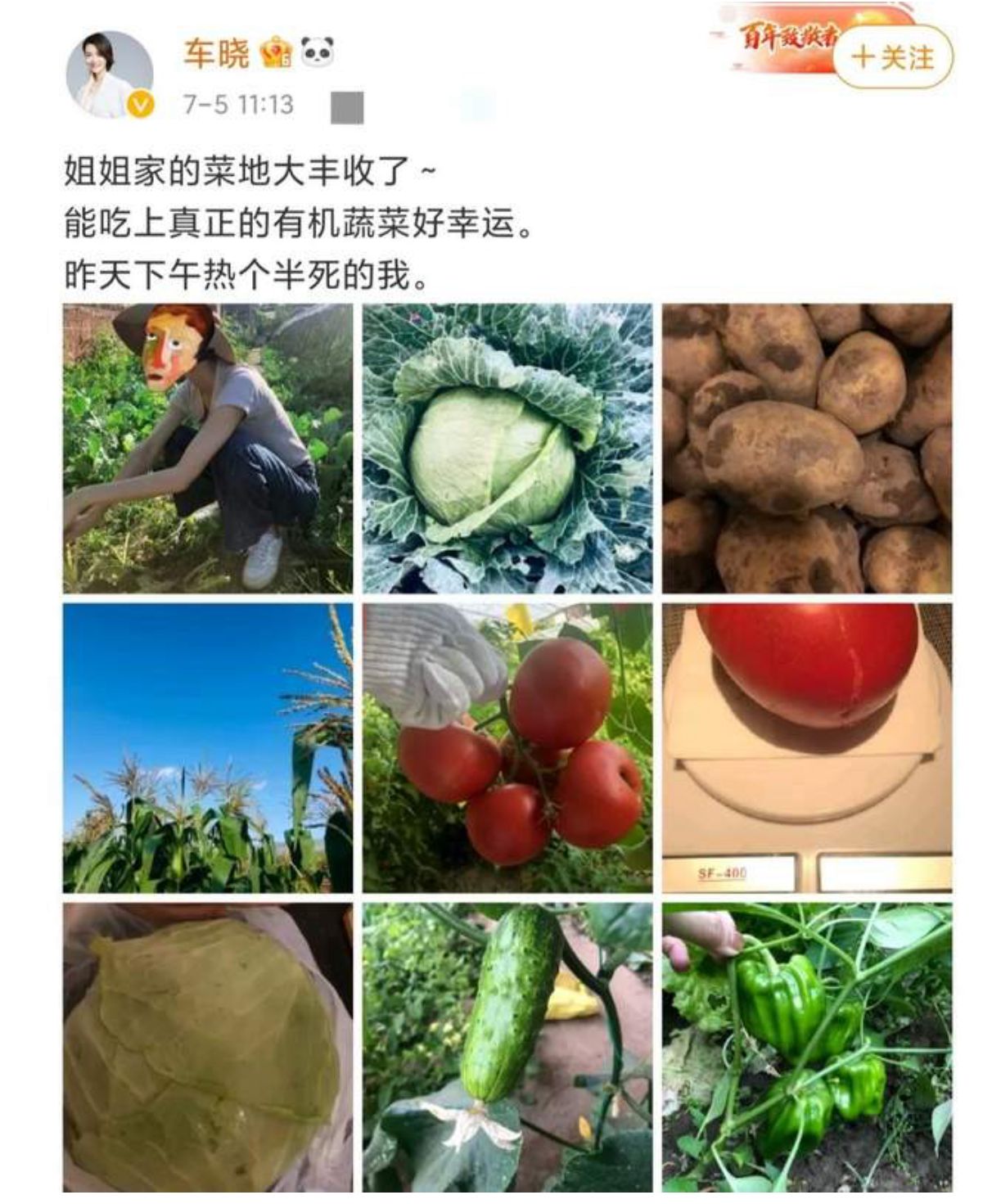Enlarge the corn field and blue sky photo

(208, 747)
